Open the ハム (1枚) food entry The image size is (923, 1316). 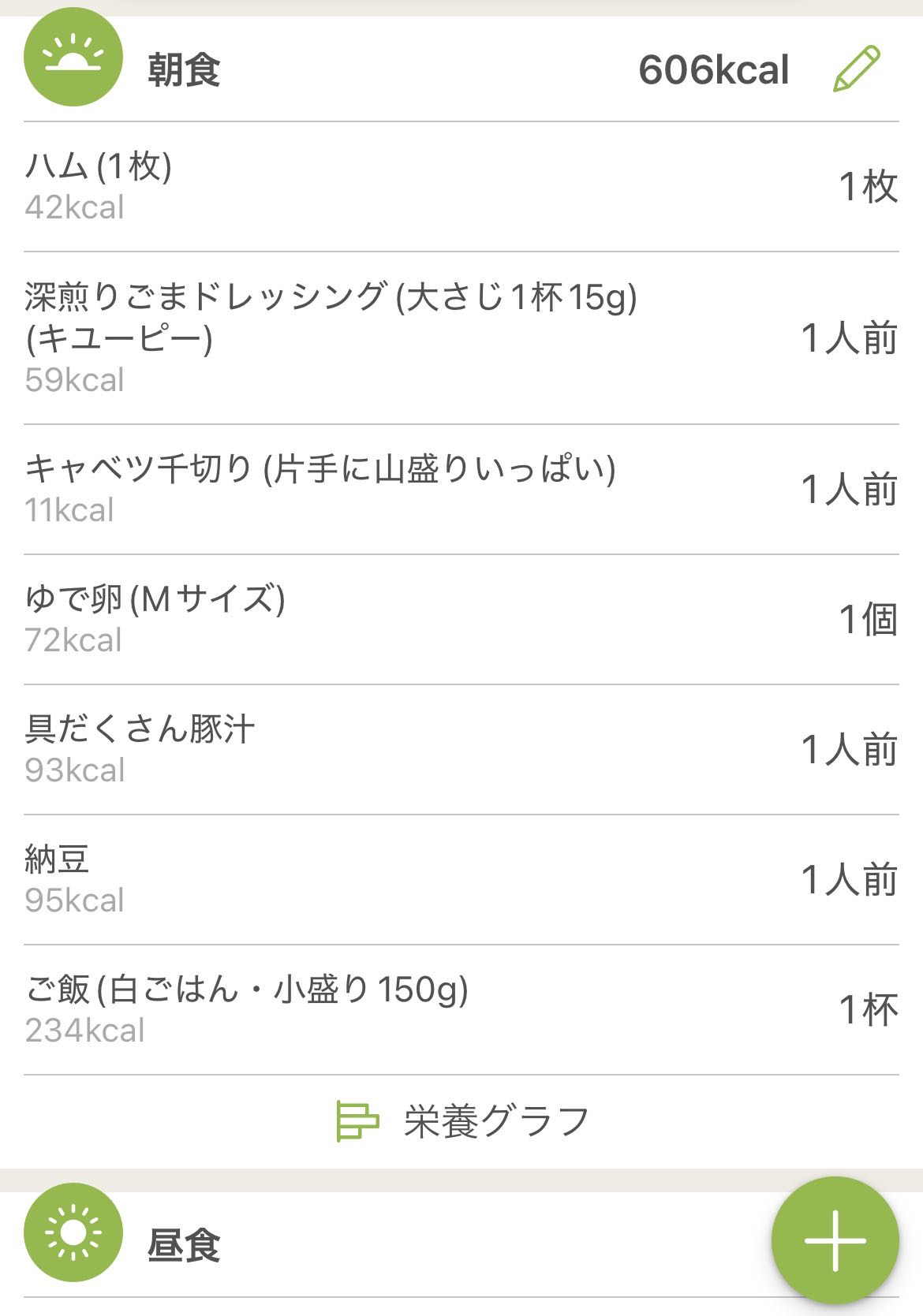pyautogui.click(x=461, y=187)
